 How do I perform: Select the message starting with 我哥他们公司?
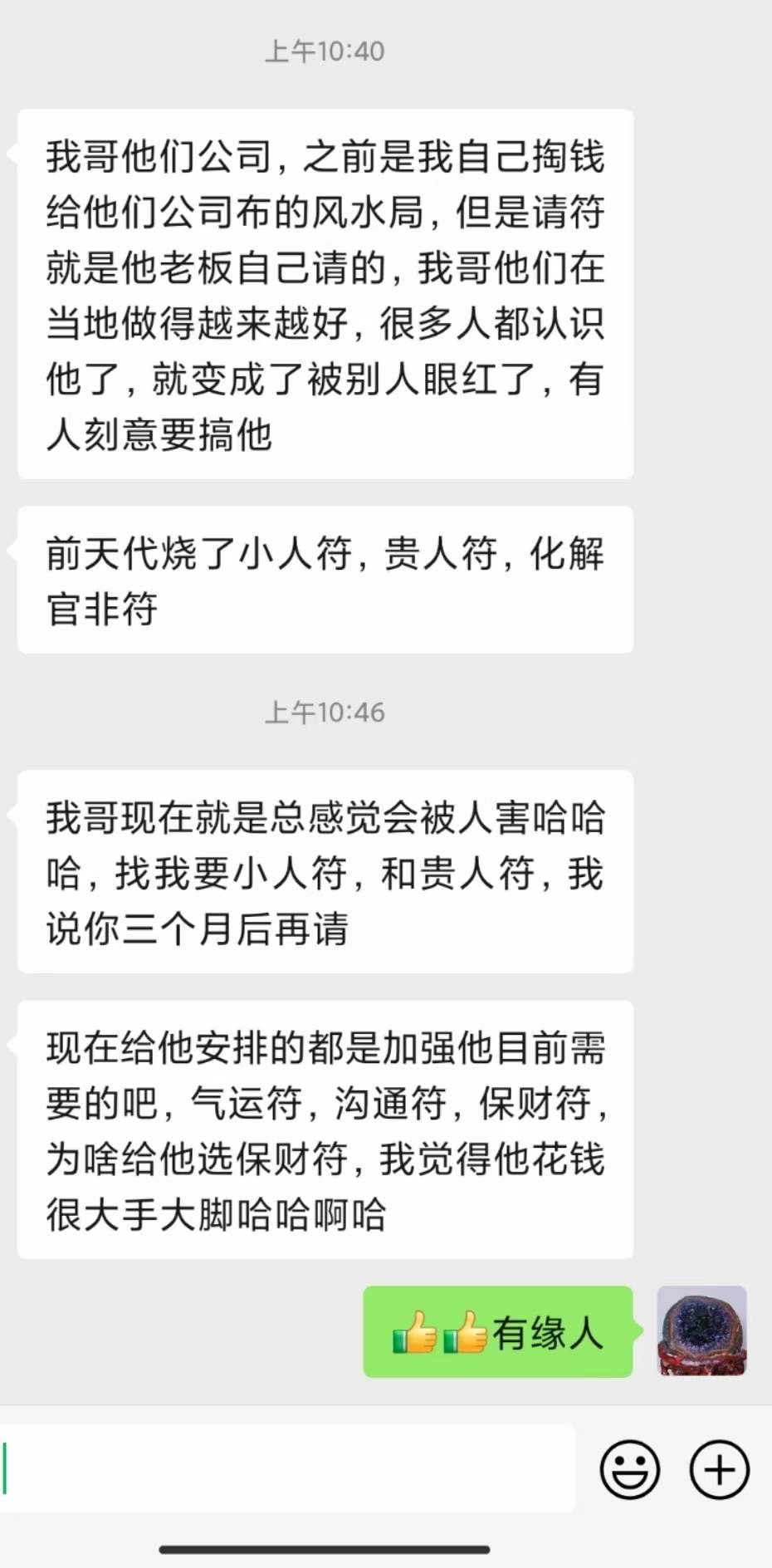(x=324, y=291)
